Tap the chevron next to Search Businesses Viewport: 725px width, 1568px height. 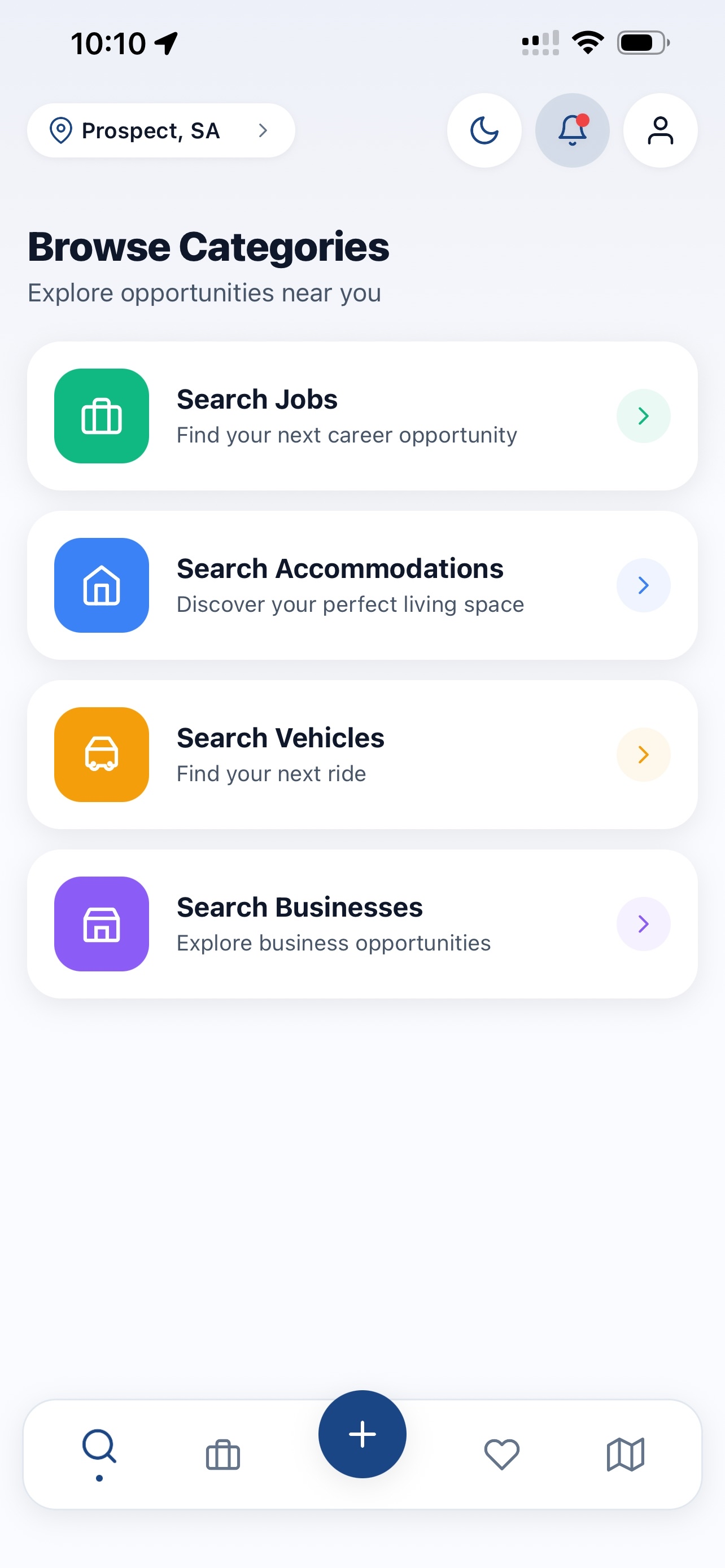[644, 923]
